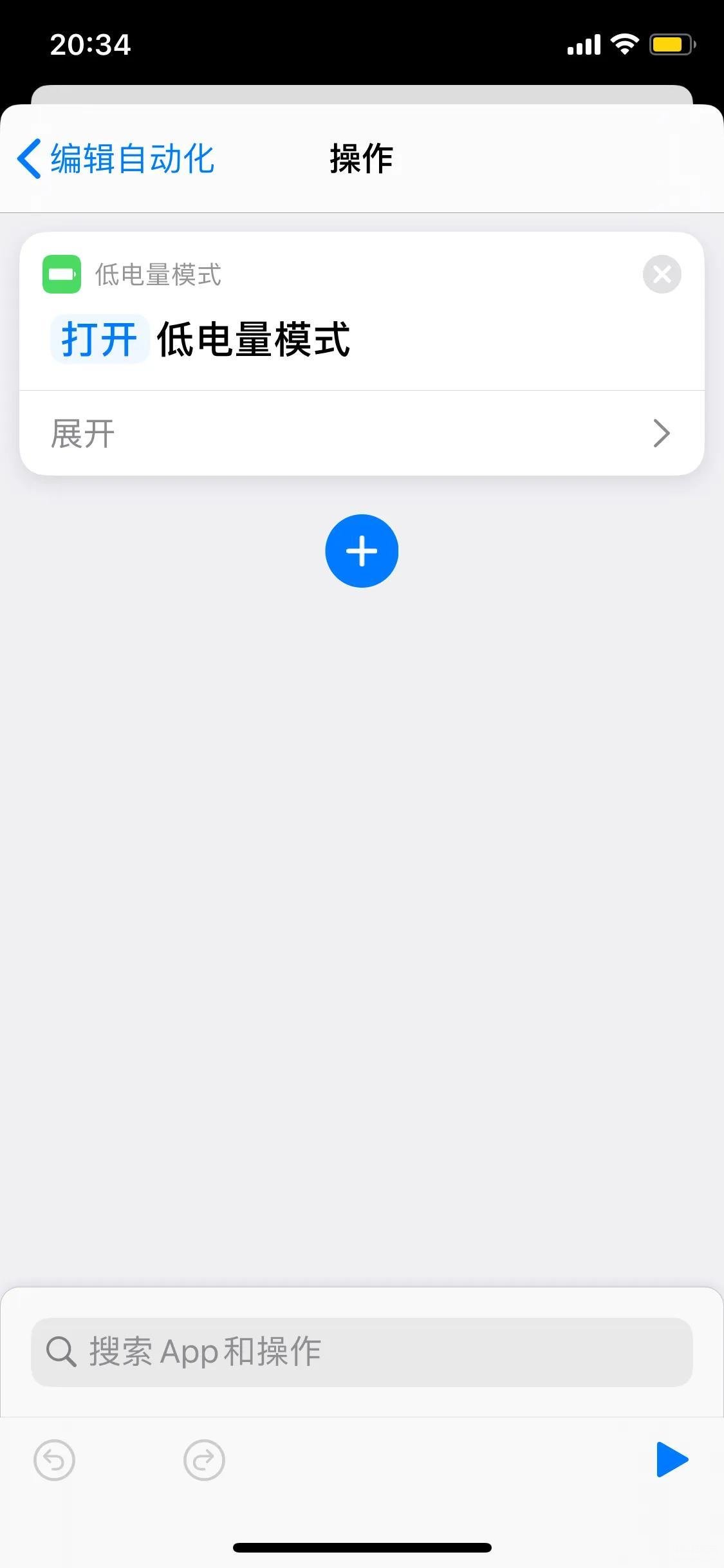This screenshot has height=1568, width=724.
Task: Go back to 编辑自动化
Action: coord(116,159)
